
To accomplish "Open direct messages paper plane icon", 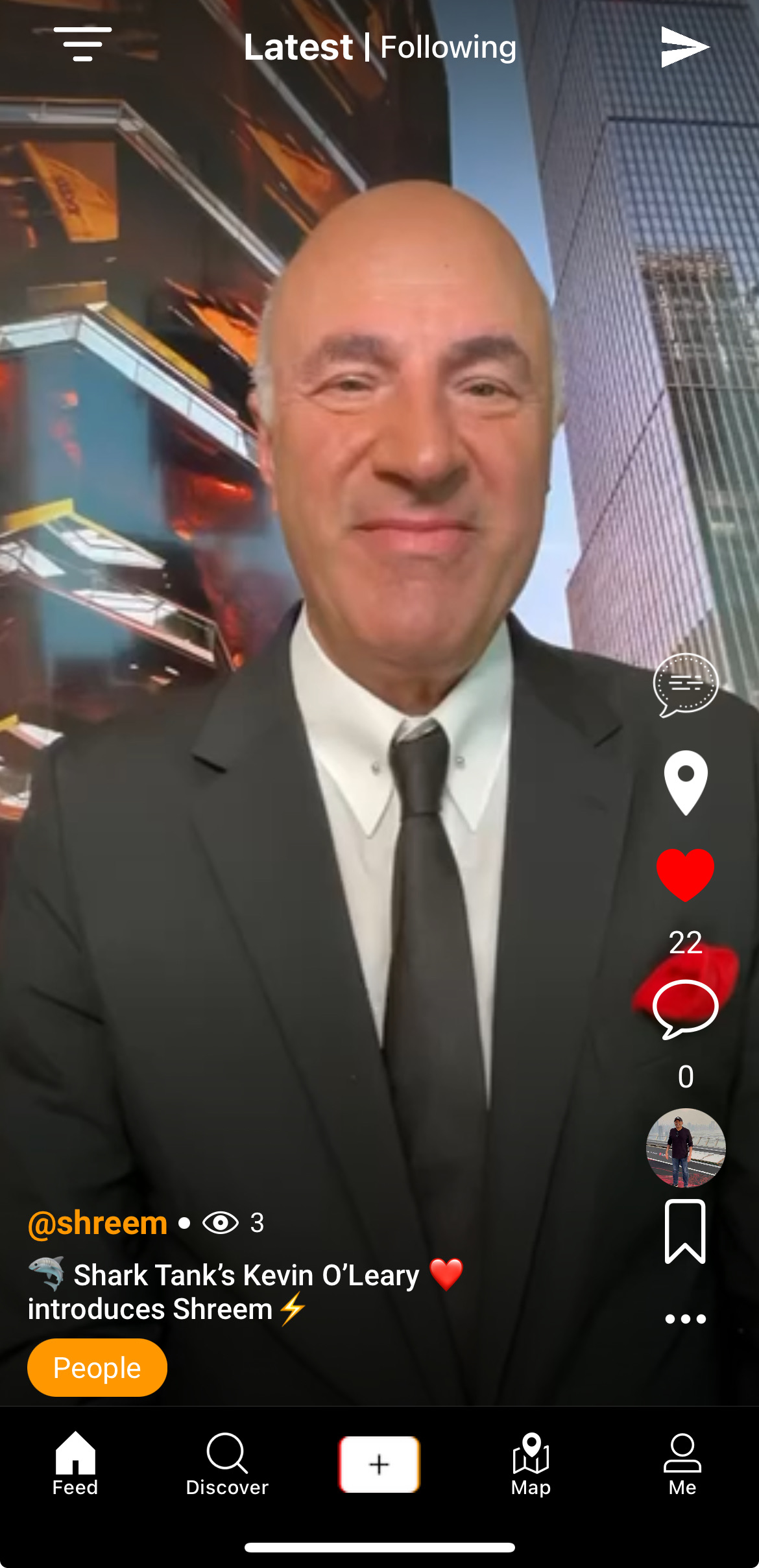I will [x=685, y=47].
